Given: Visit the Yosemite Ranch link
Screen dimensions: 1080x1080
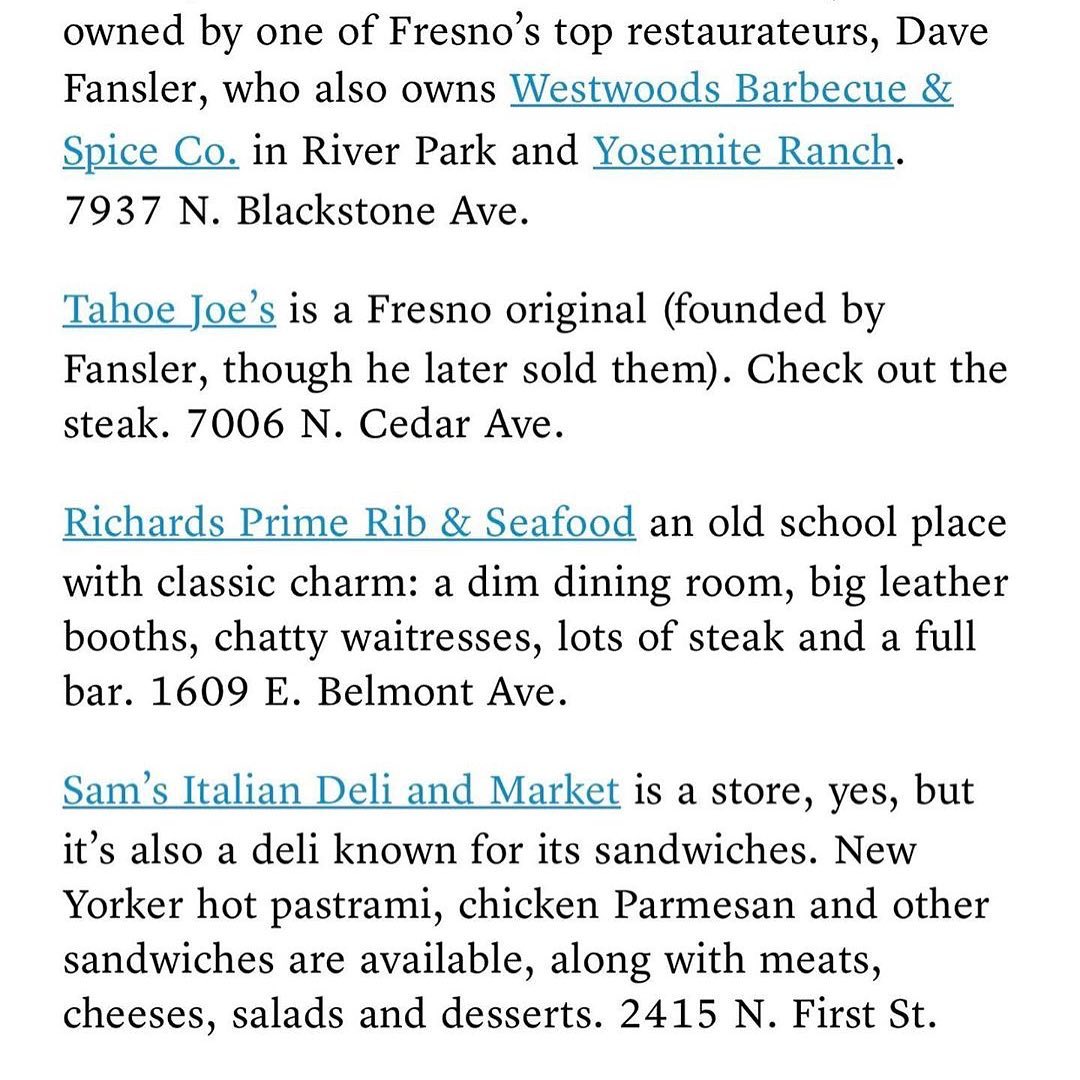Looking at the screenshot, I should pyautogui.click(x=742, y=151).
